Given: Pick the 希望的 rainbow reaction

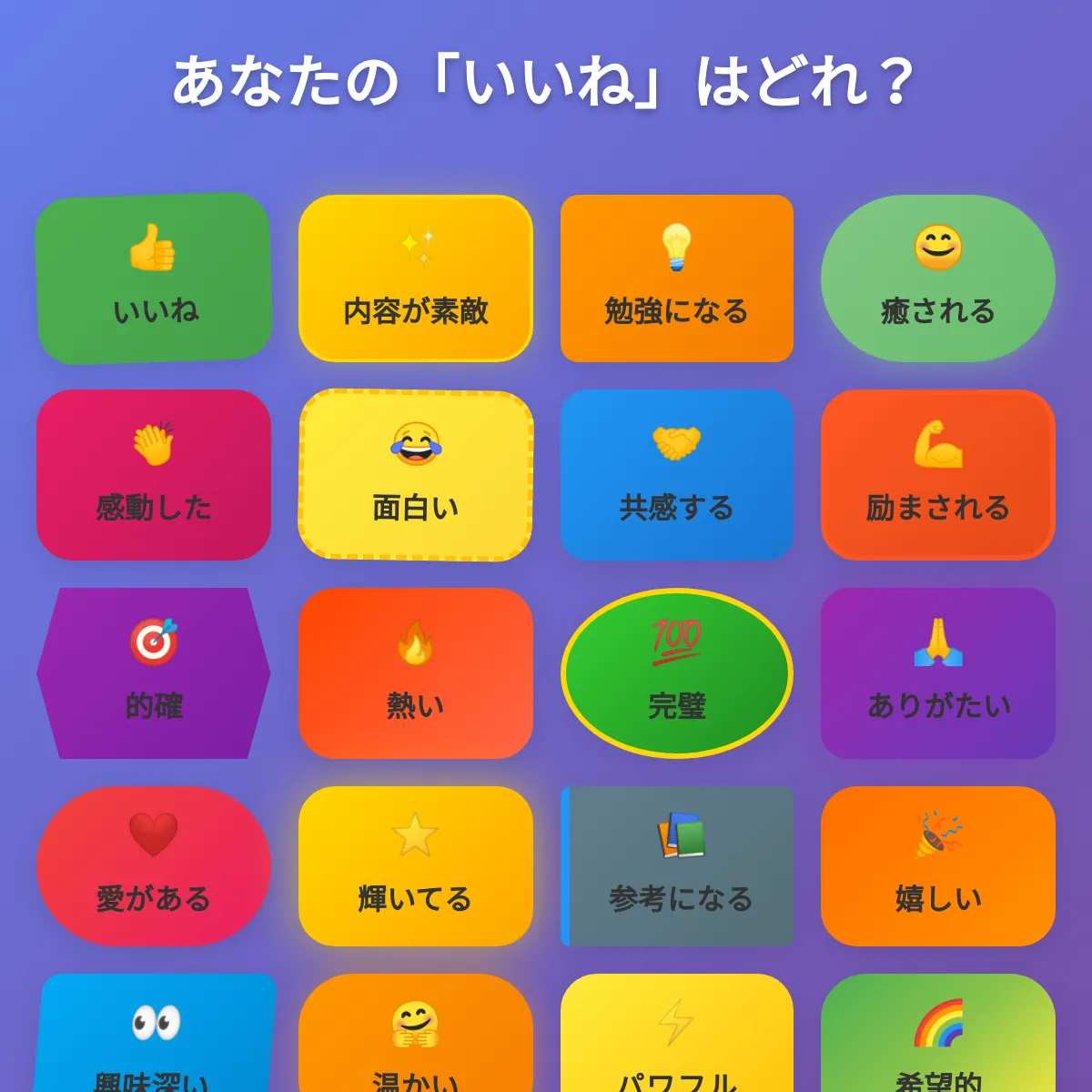Looking at the screenshot, I should pos(938,1037).
